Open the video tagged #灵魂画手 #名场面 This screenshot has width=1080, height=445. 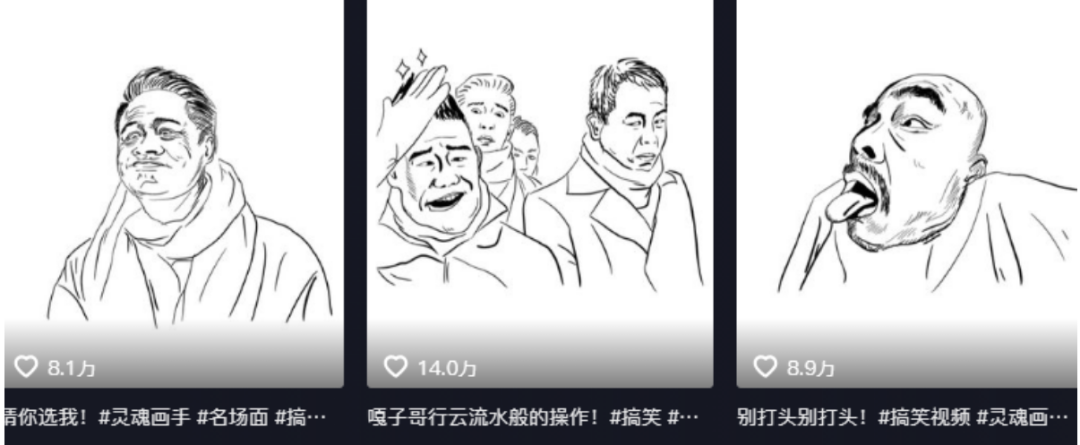[172, 190]
